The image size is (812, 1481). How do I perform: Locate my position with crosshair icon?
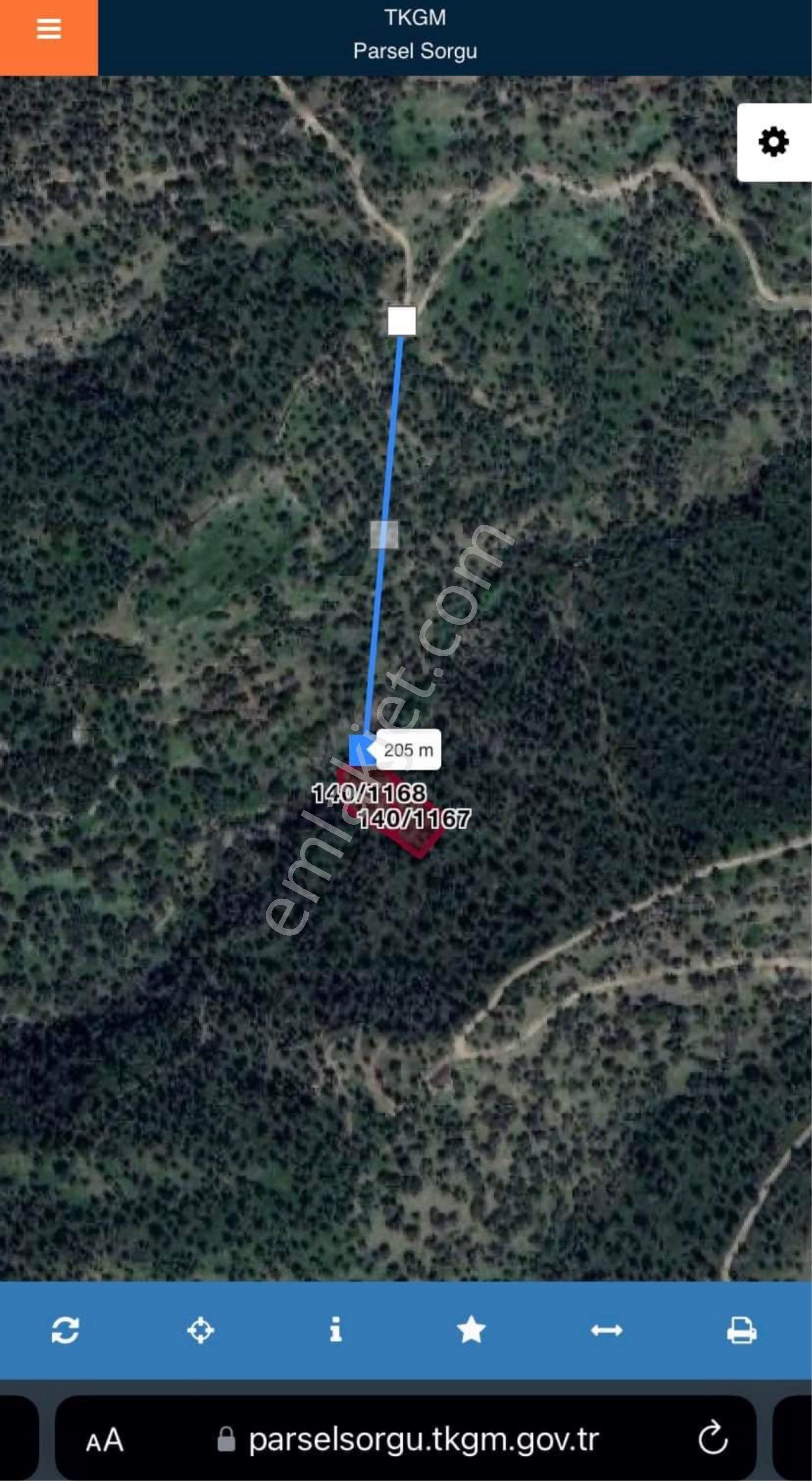(201, 1330)
